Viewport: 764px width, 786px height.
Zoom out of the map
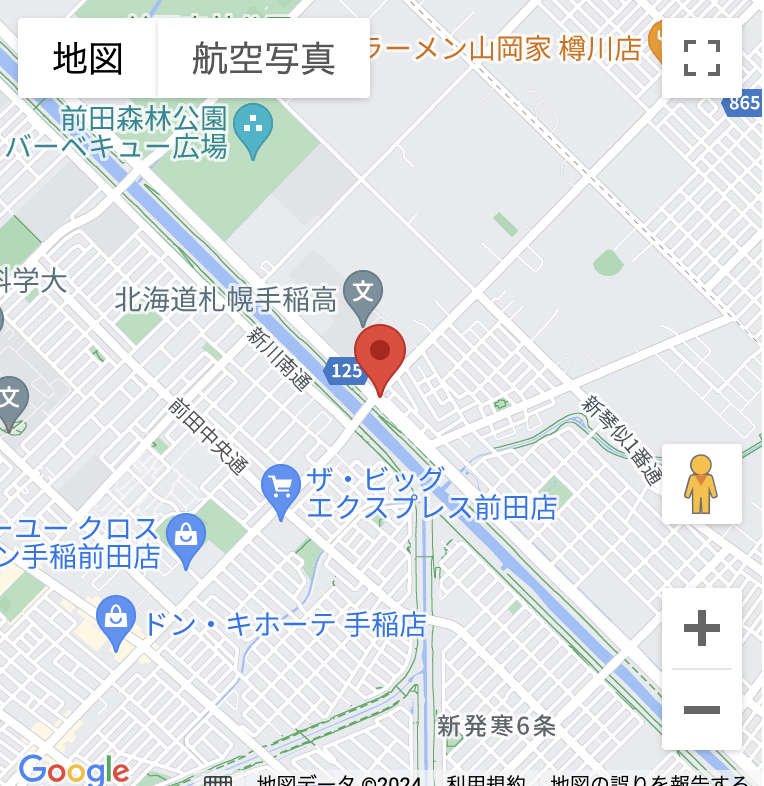point(701,710)
